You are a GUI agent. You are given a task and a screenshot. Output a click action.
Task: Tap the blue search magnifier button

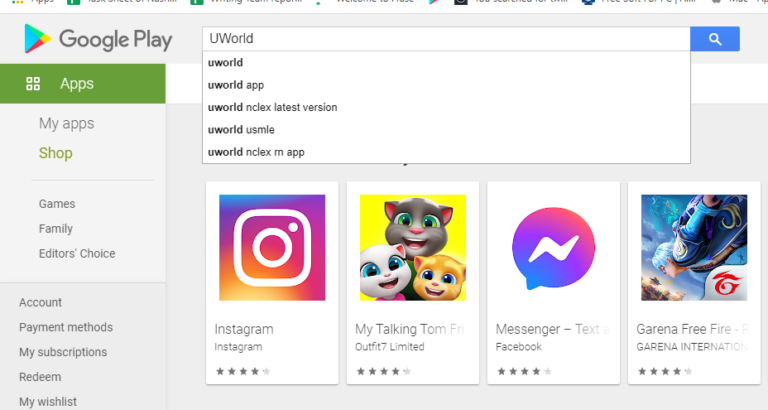714,39
